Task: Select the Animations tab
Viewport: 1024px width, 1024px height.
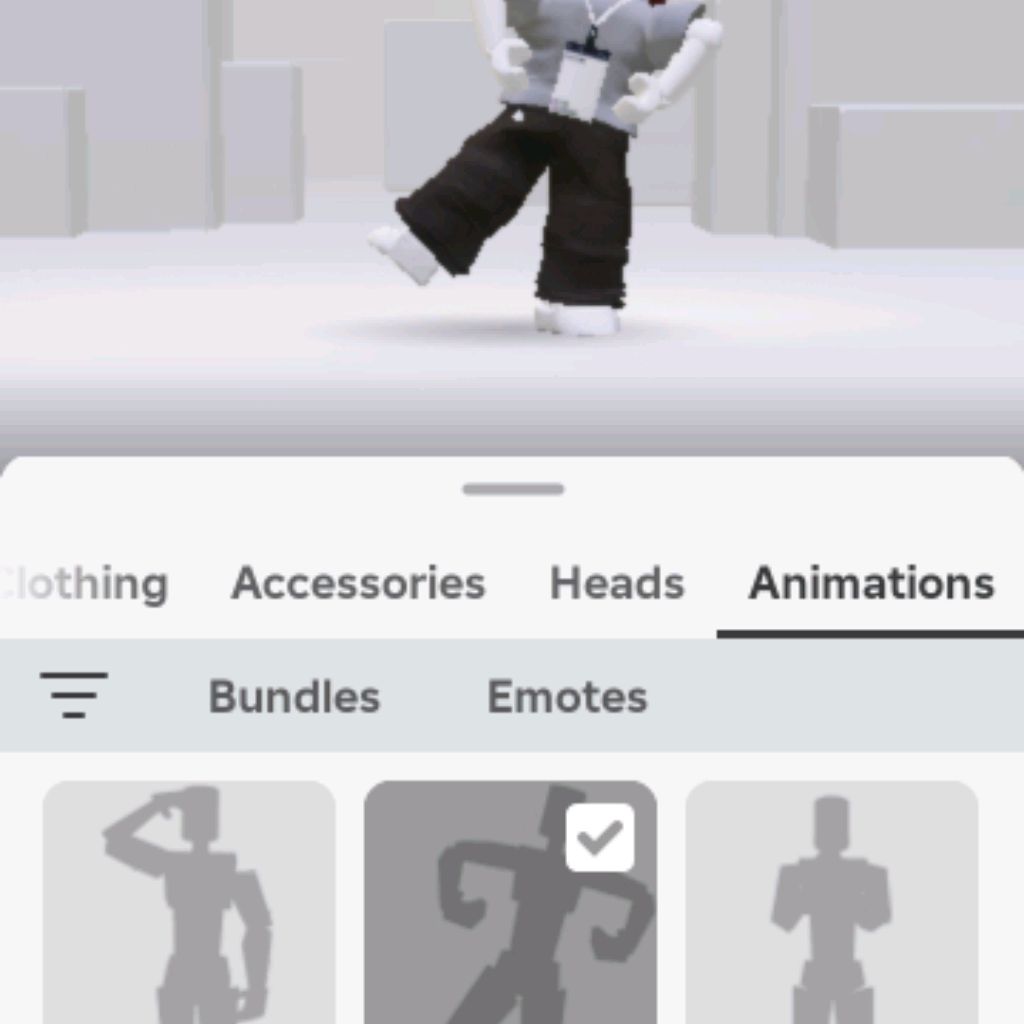Action: [871, 584]
